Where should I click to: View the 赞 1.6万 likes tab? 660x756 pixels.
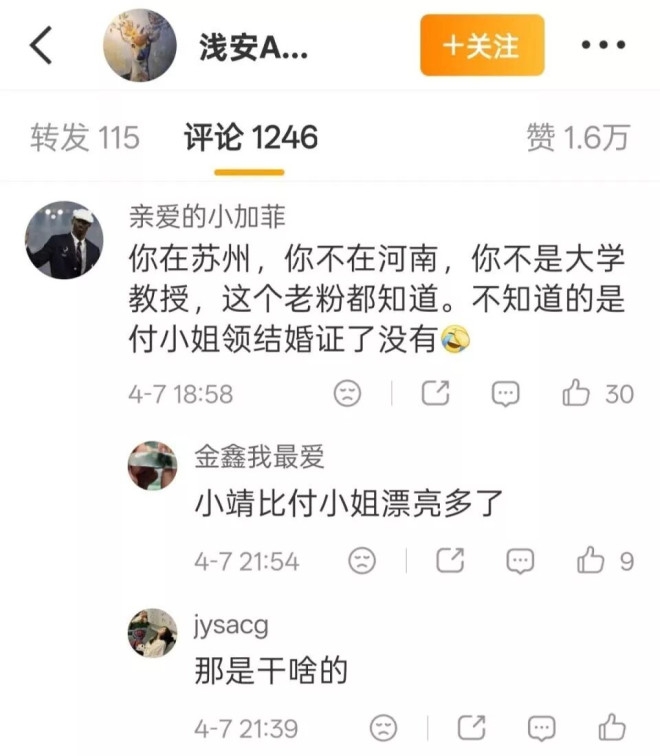(x=577, y=137)
